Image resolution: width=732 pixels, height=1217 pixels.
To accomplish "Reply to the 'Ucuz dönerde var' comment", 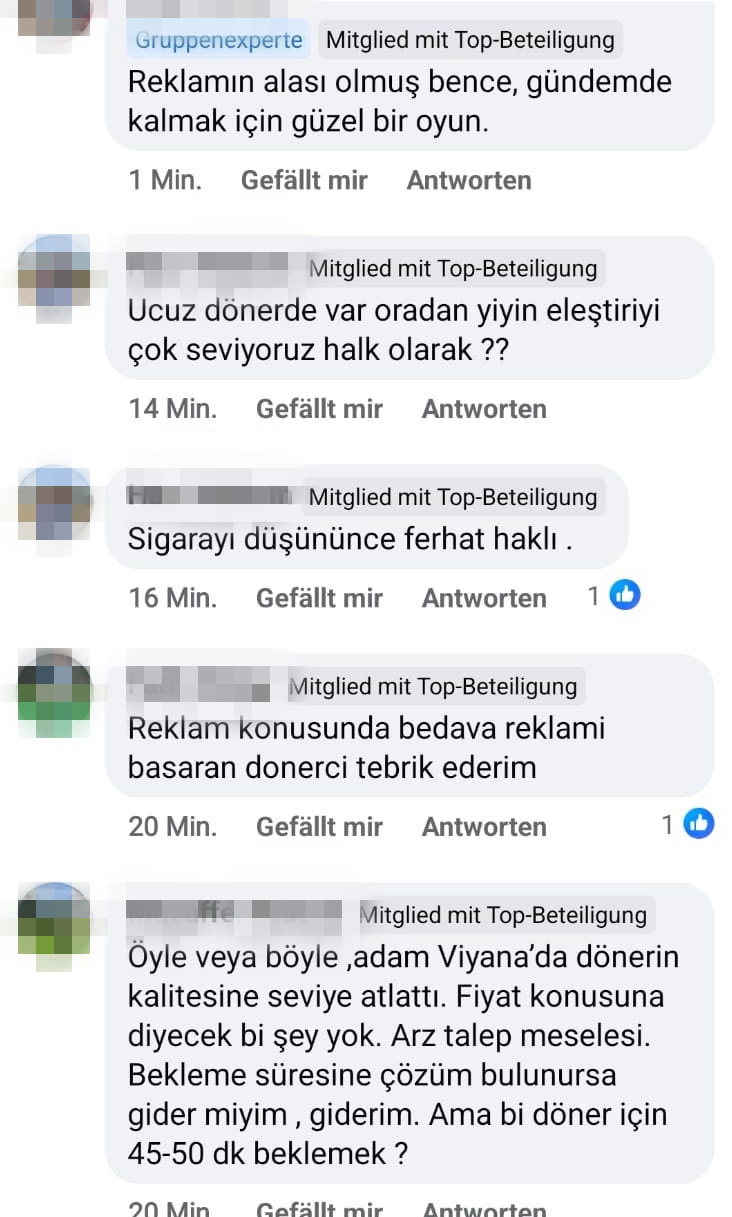I will pos(484,408).
